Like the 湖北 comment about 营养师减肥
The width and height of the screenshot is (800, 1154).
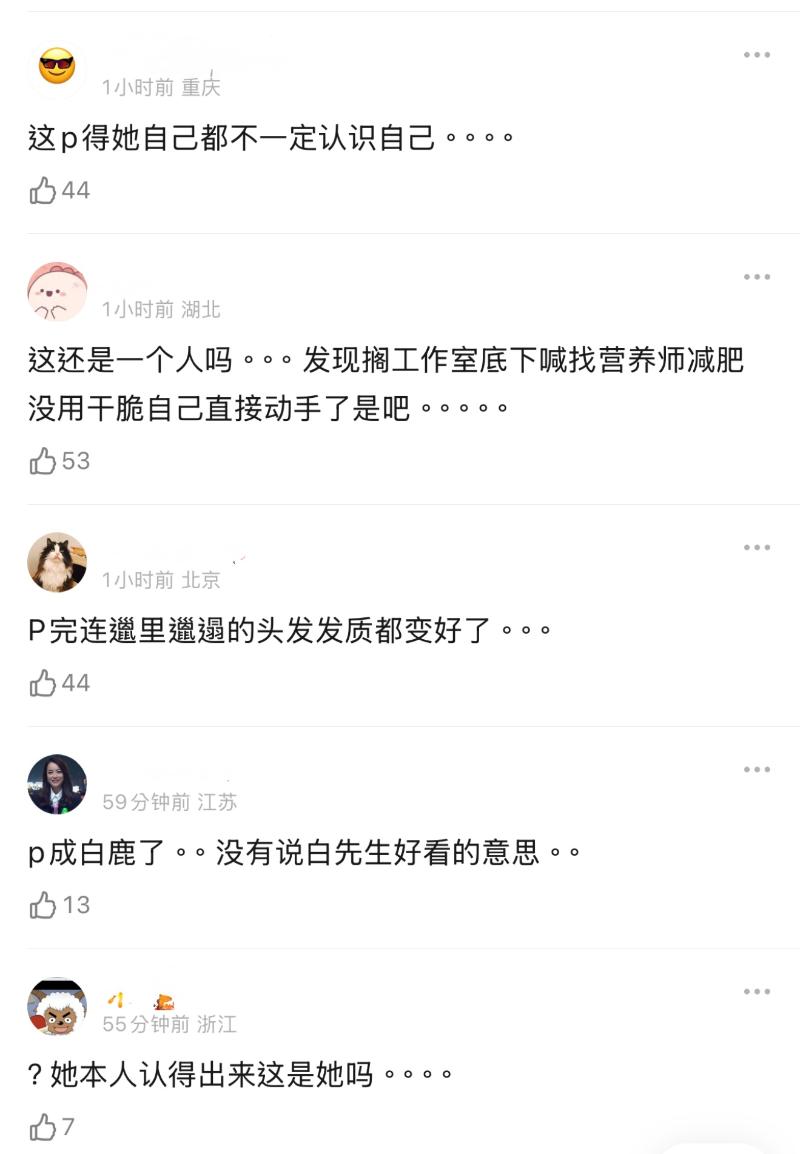point(43,461)
